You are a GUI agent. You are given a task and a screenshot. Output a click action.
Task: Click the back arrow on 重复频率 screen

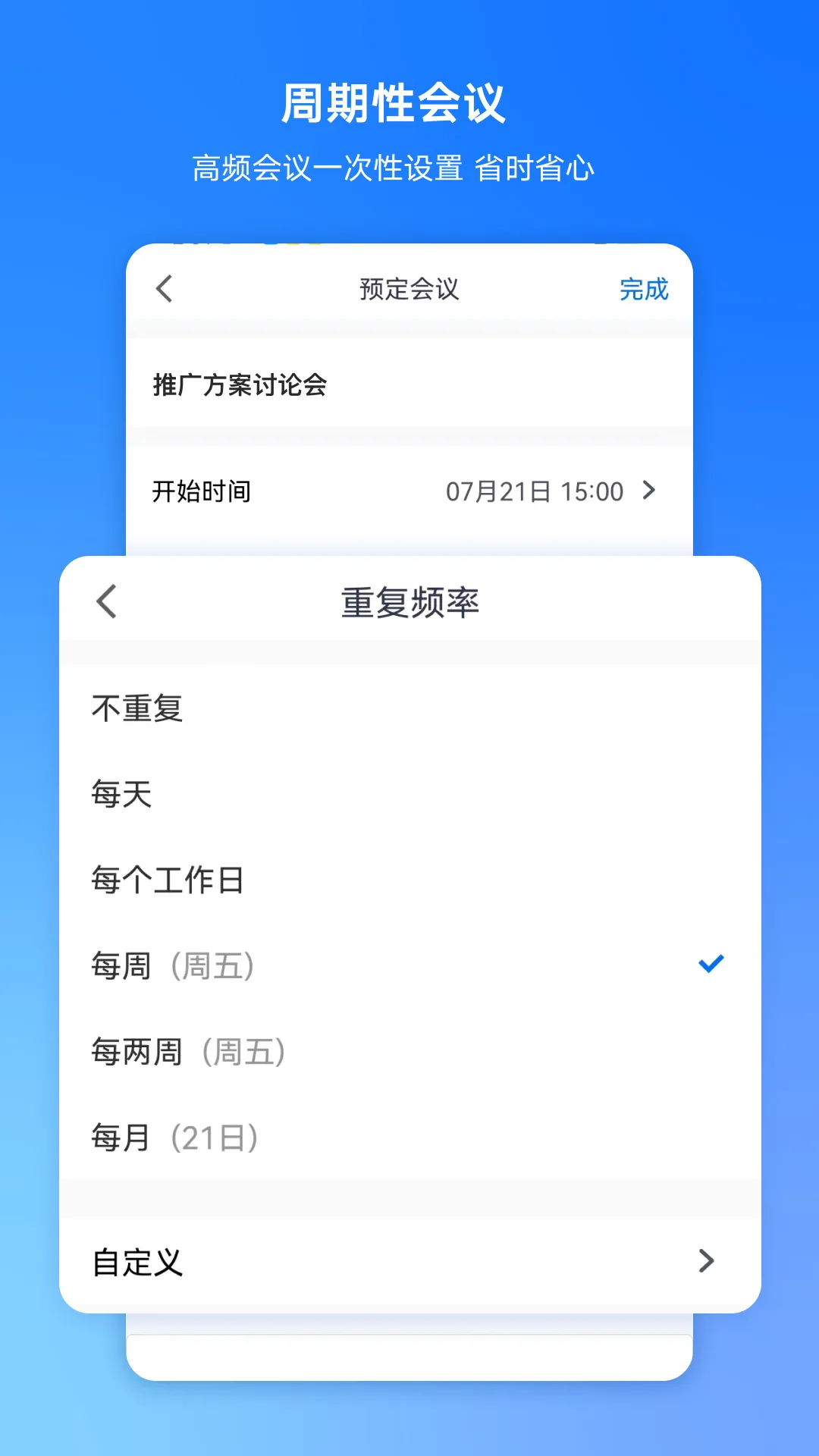pos(105,602)
